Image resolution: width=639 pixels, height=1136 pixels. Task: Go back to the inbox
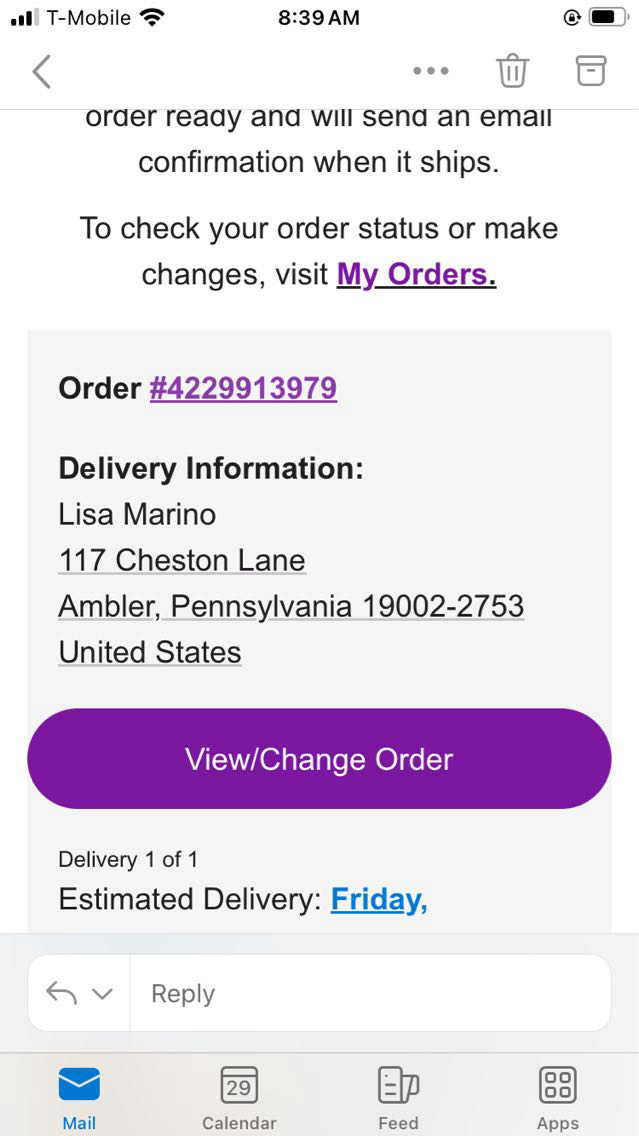tap(41, 72)
